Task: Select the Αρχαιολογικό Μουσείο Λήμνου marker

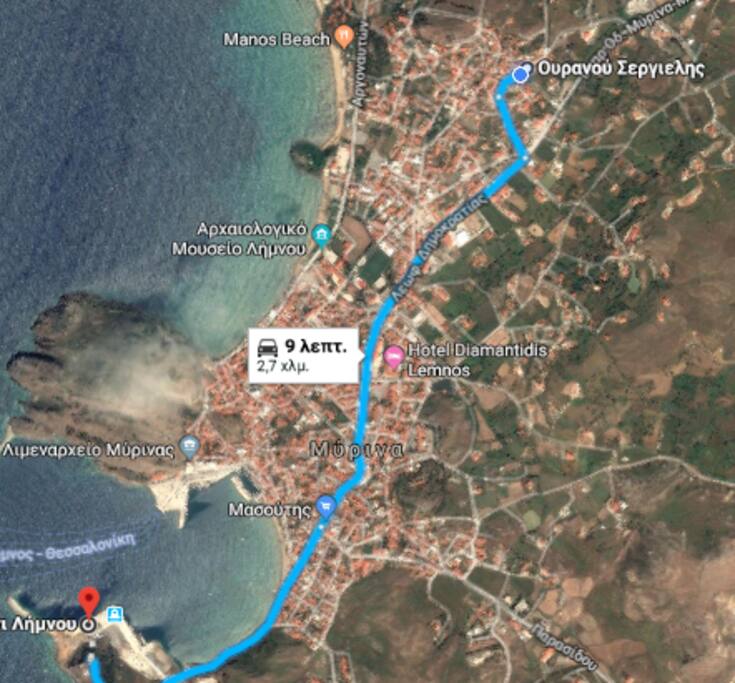Action: [321, 236]
